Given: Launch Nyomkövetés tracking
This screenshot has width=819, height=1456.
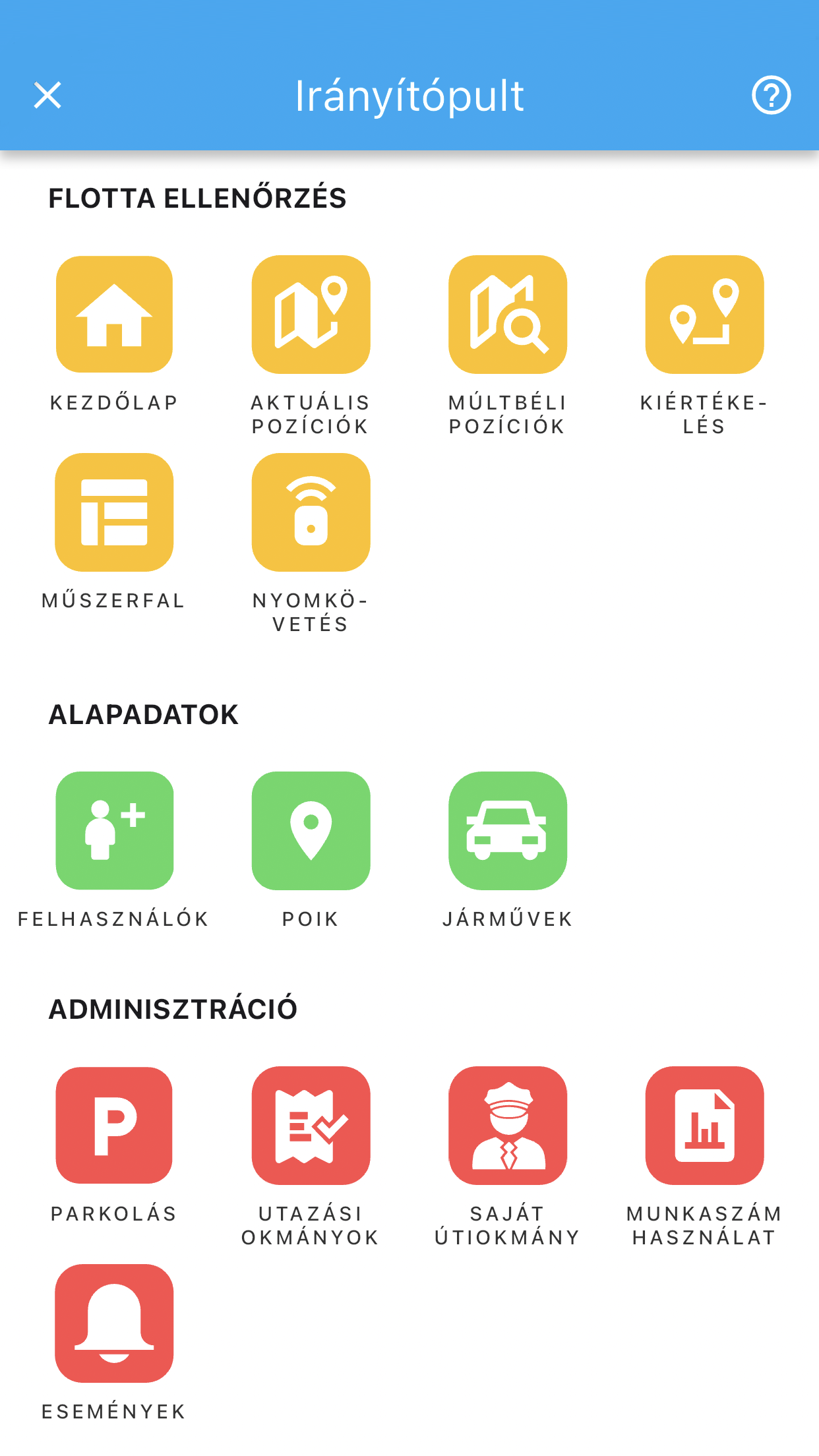Looking at the screenshot, I should [x=311, y=512].
